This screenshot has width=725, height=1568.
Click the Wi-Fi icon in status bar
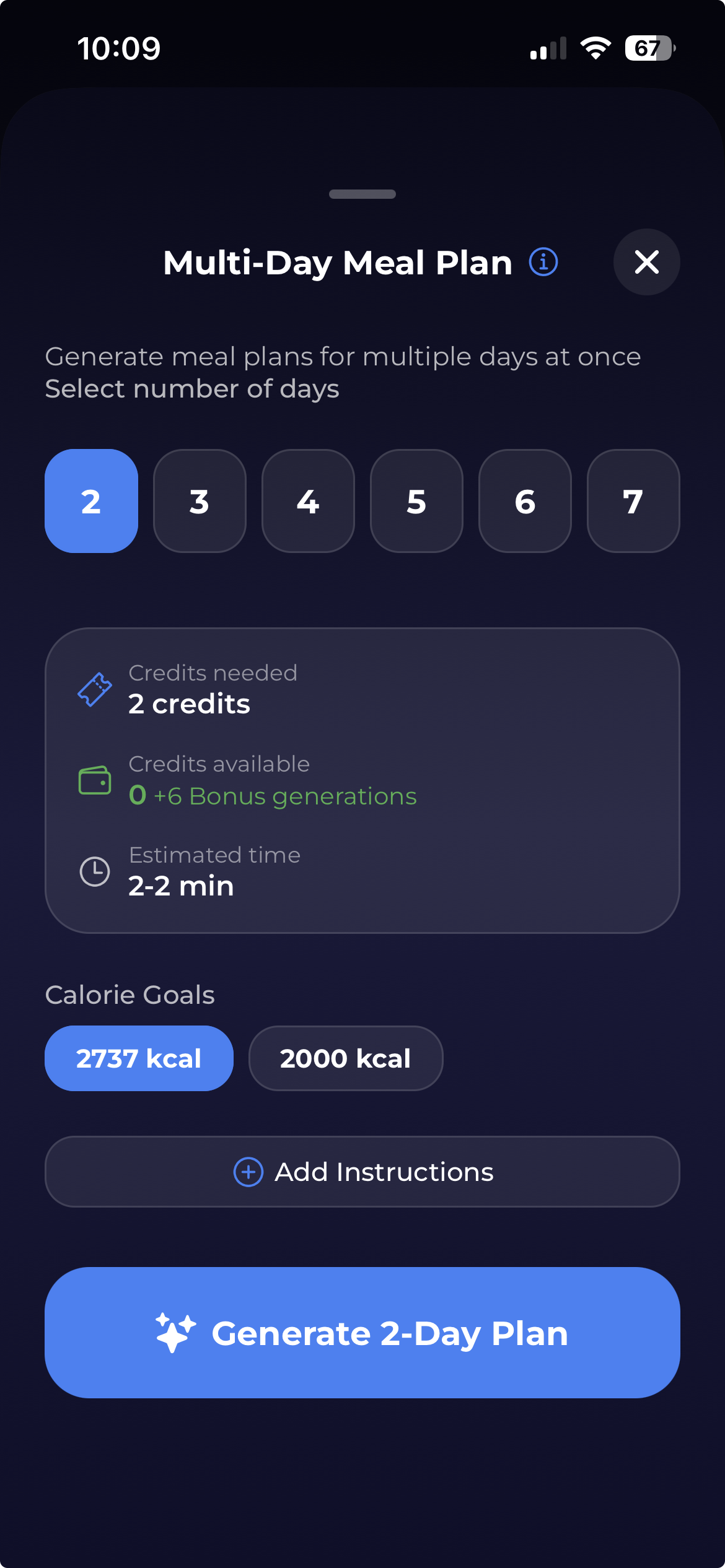595,48
